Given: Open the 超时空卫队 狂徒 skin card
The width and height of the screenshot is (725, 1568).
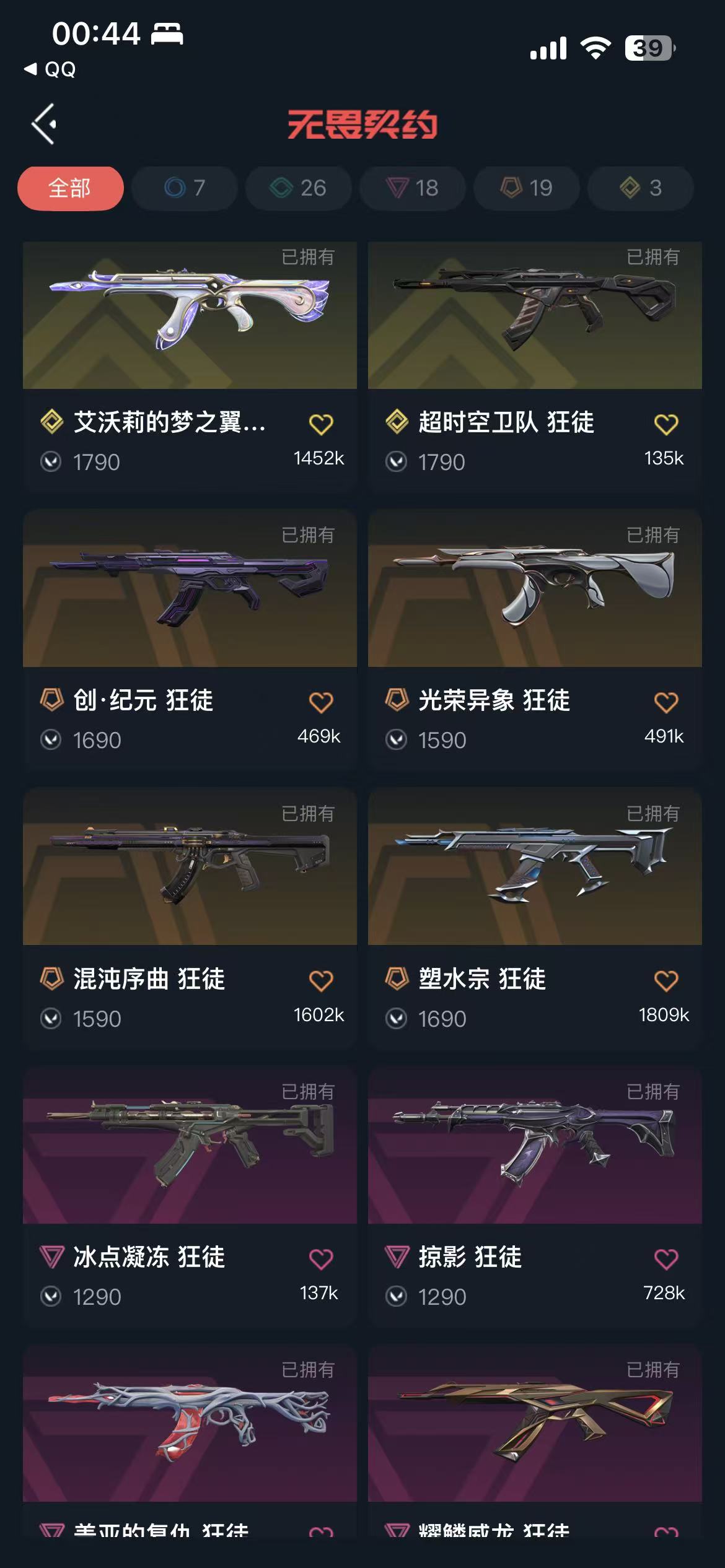Looking at the screenshot, I should (x=535, y=316).
